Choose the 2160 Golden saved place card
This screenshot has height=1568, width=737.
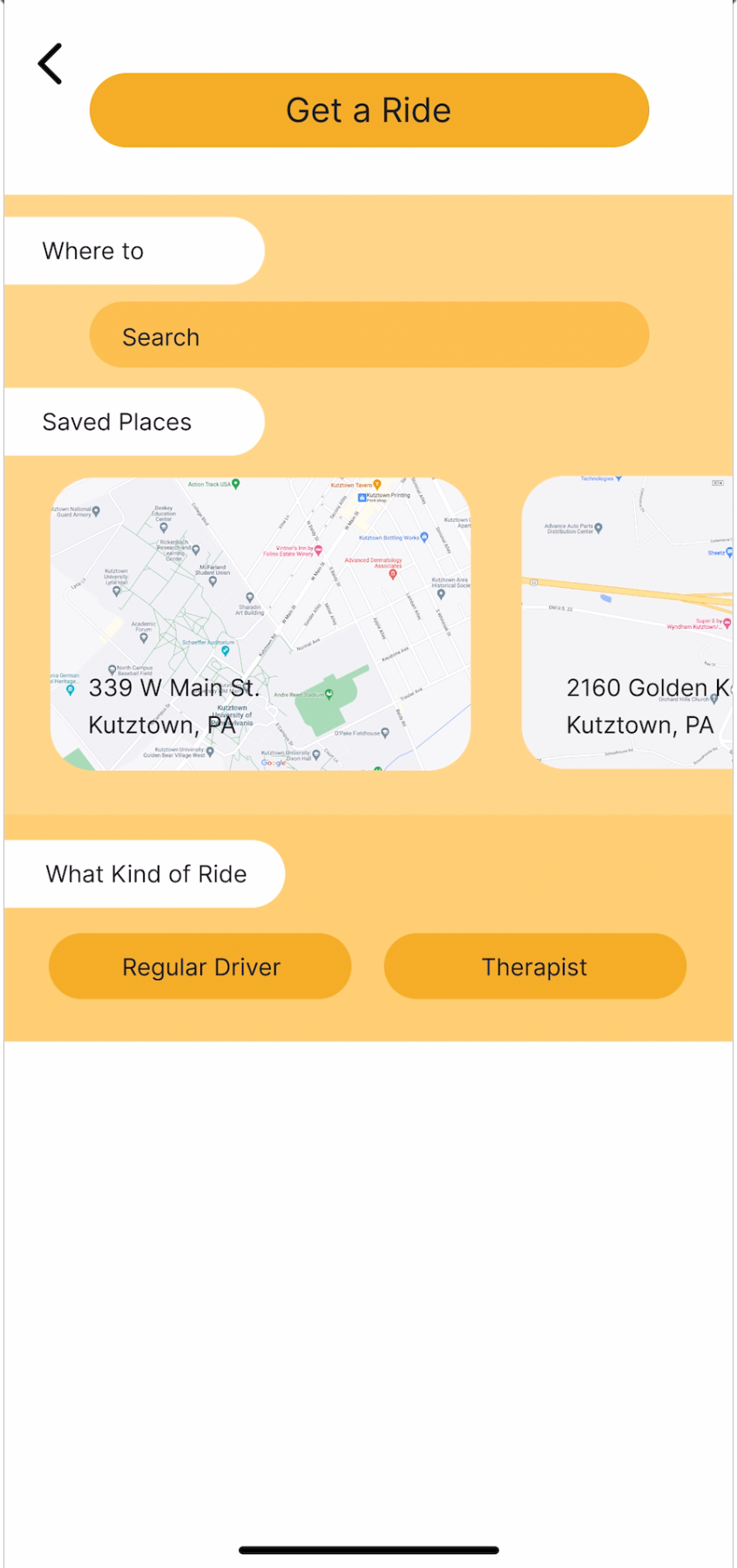(627, 623)
